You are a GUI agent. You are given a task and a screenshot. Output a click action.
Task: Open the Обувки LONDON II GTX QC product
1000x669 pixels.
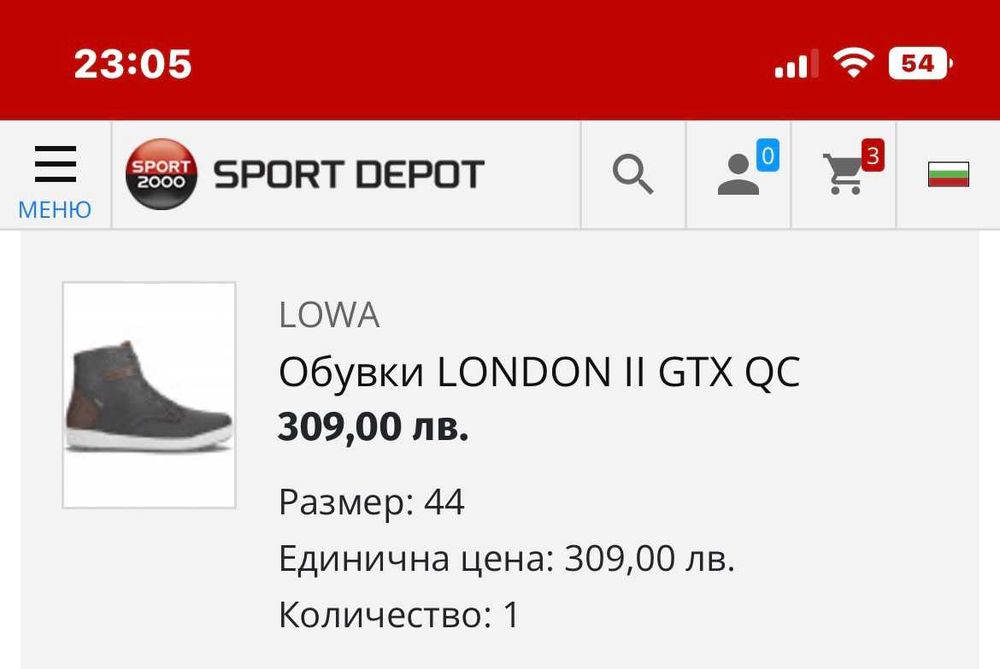click(539, 373)
